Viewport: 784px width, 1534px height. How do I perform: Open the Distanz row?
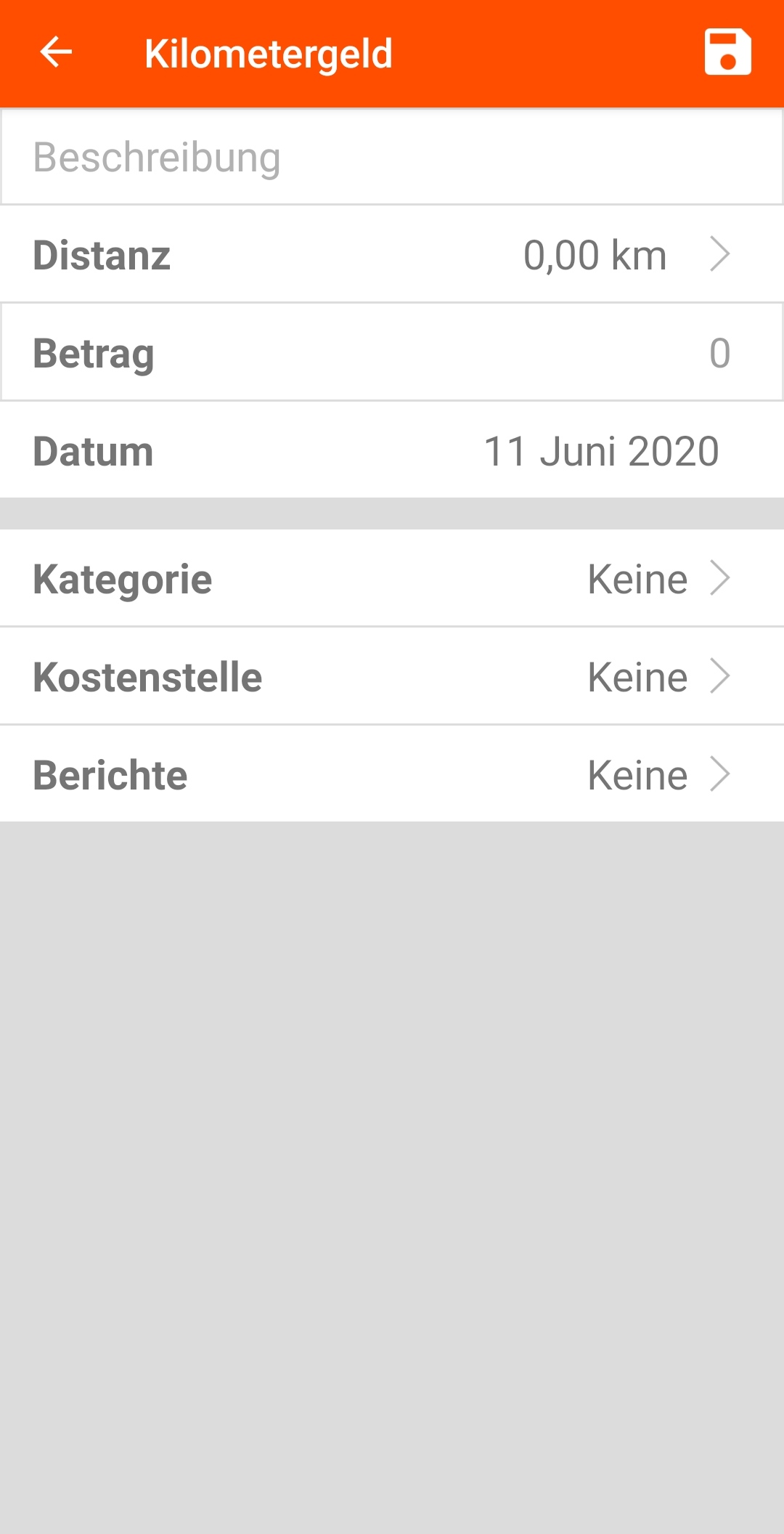(392, 254)
